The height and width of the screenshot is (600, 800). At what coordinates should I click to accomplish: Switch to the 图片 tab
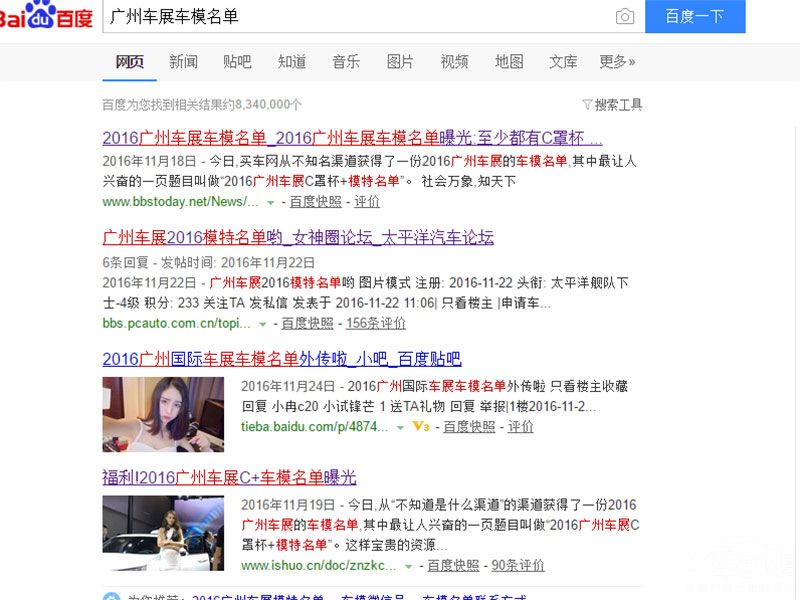[400, 62]
